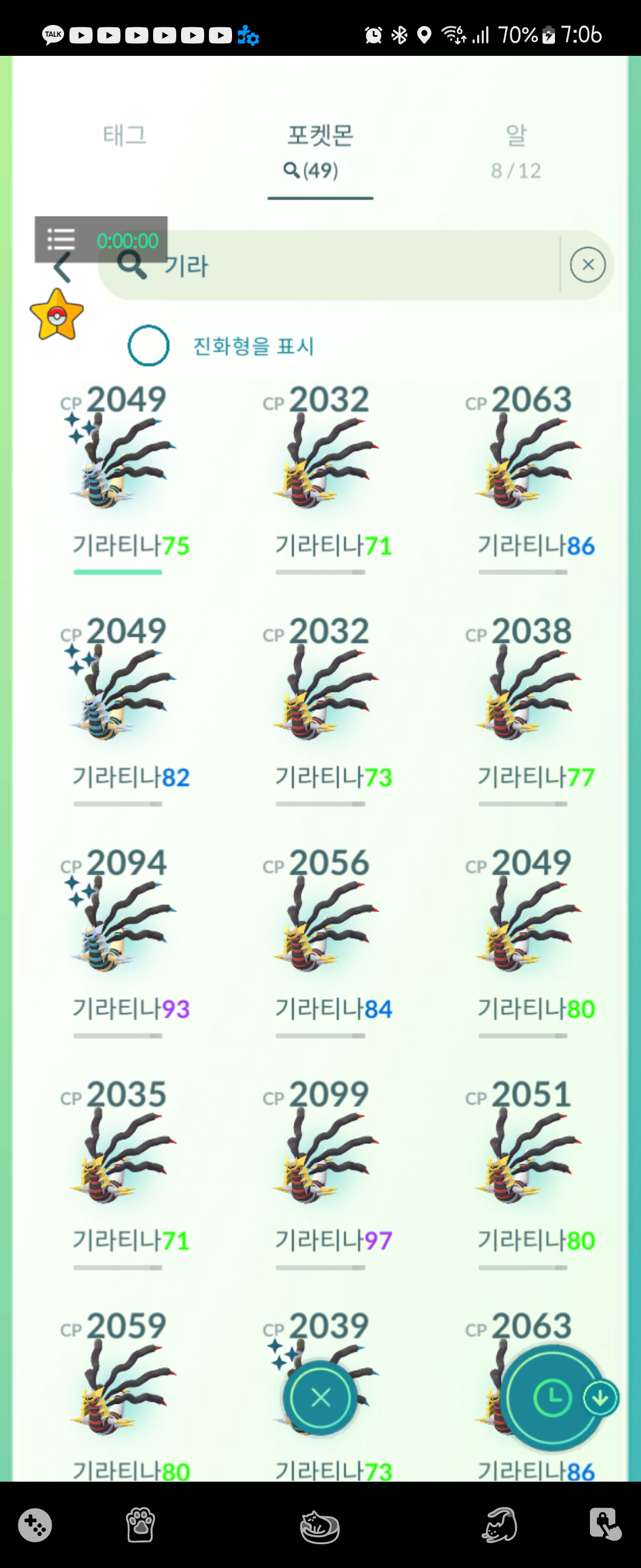Switch to the 알 eggs tab
Screen dimensions: 641x1568
click(516, 149)
